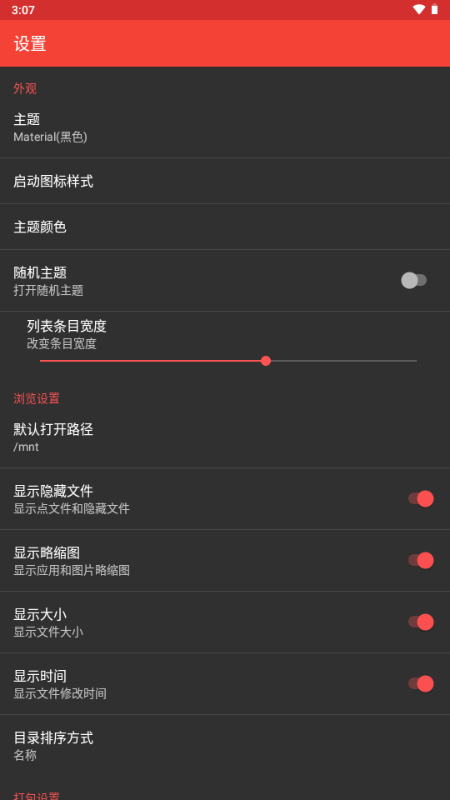Open 目录排序方式 directory sort order
Screen dimensions: 450x800
pyautogui.click(x=225, y=746)
